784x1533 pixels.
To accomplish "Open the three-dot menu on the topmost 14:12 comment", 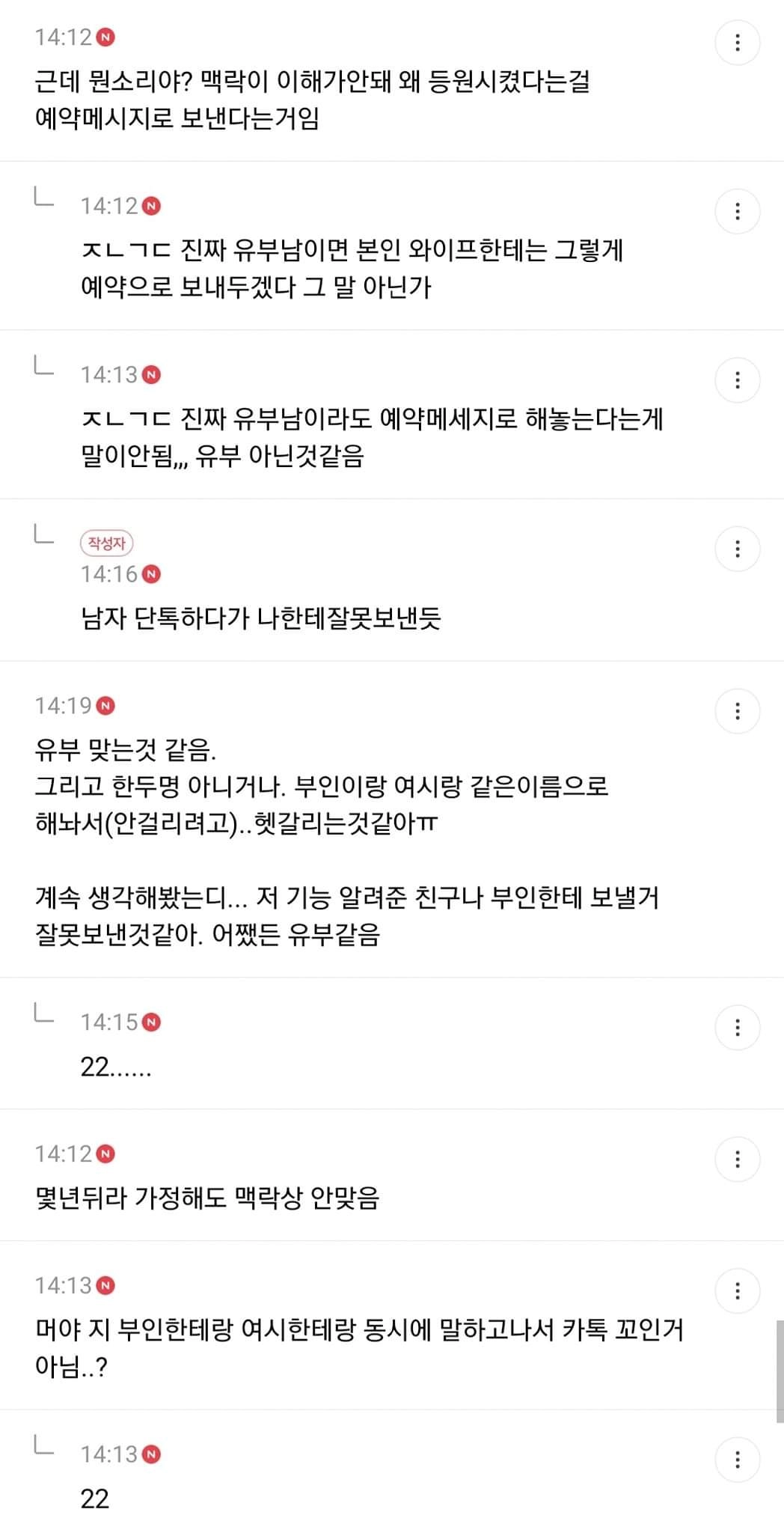I will click(x=739, y=43).
